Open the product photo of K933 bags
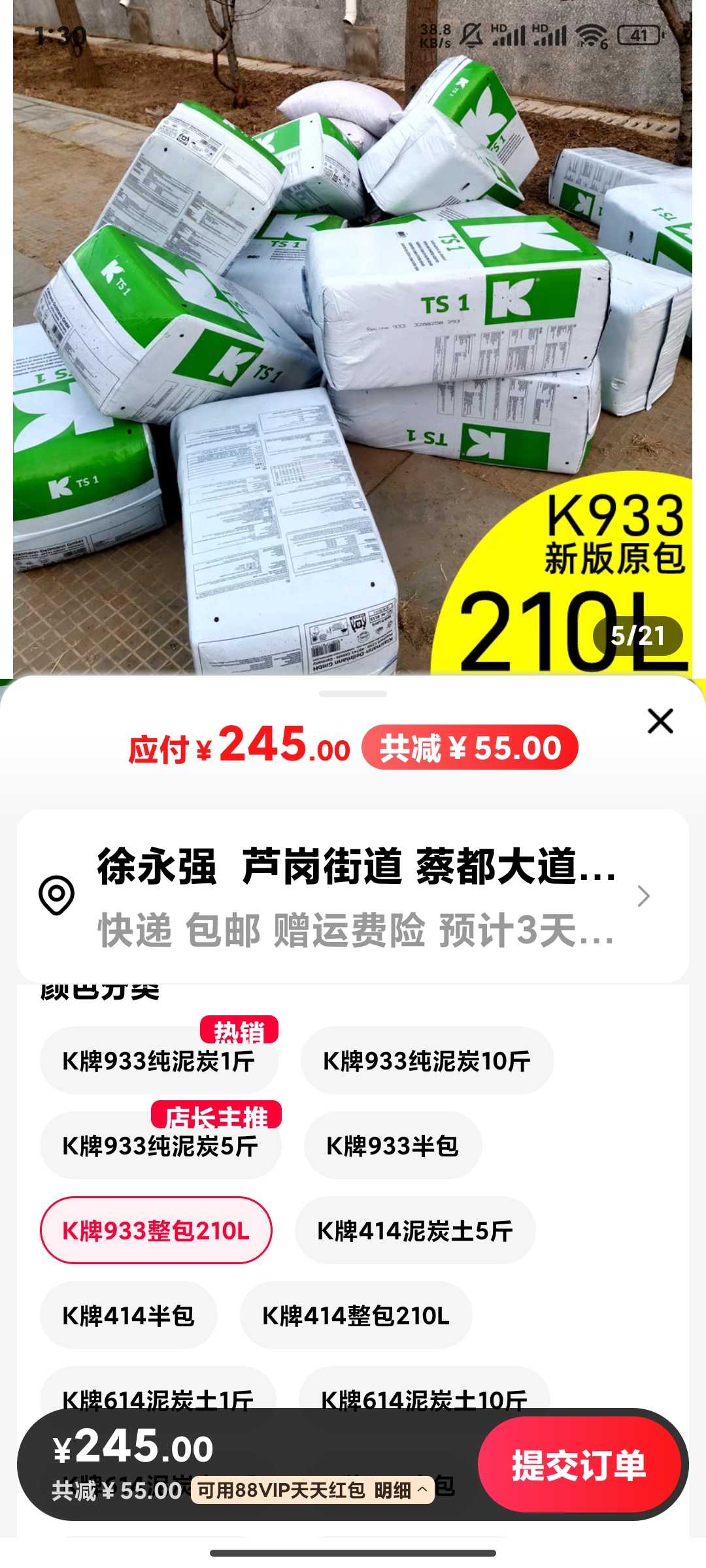 353,338
